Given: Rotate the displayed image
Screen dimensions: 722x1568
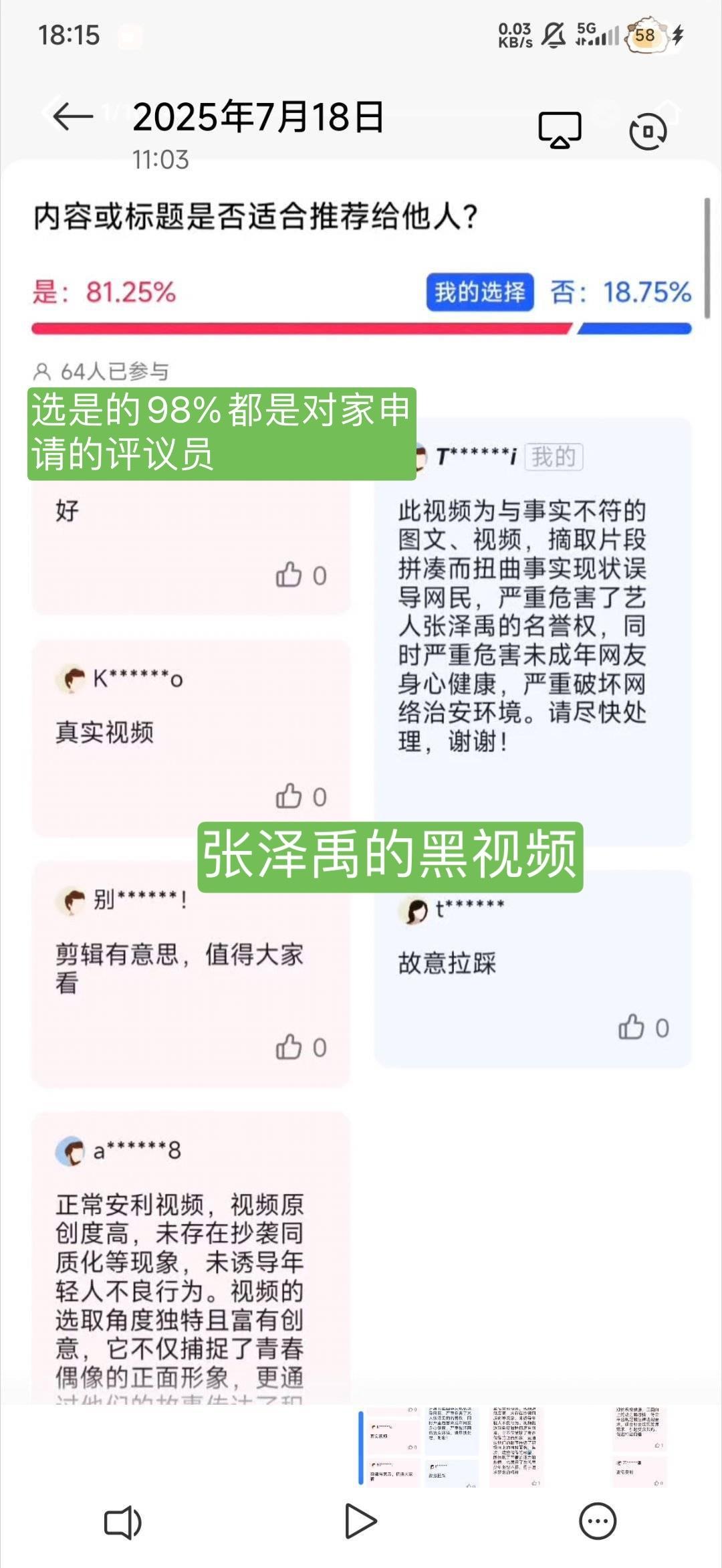Looking at the screenshot, I should point(647,131).
